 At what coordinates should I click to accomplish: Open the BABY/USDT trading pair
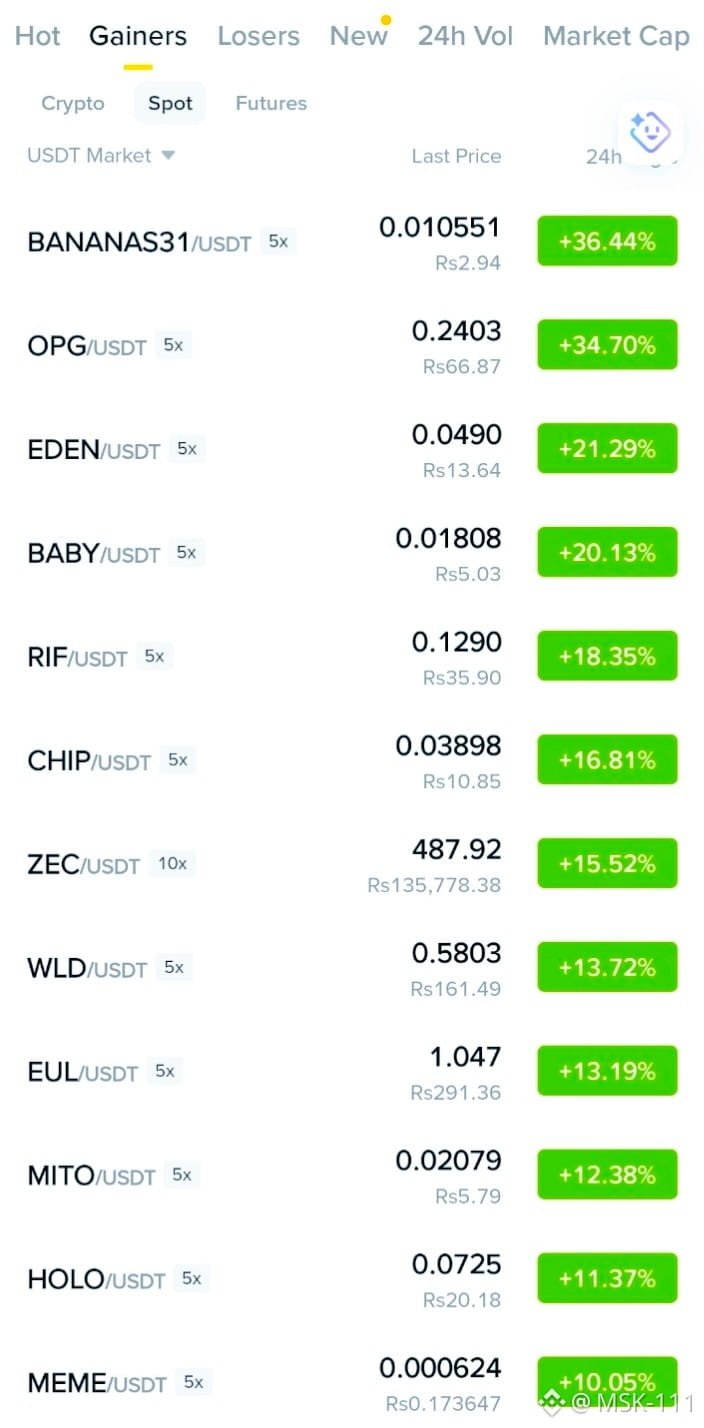click(x=352, y=553)
